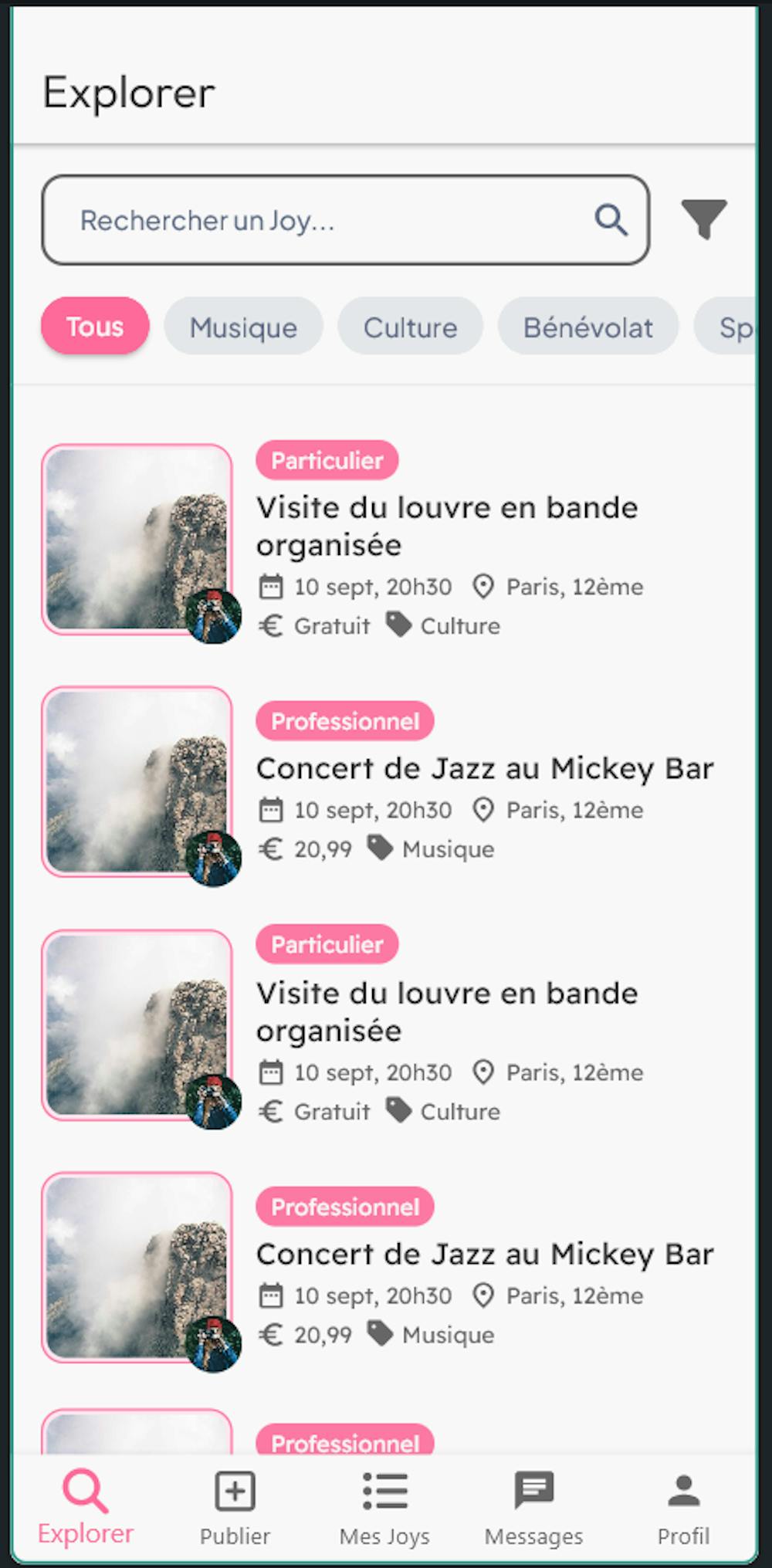Select the Tous category chip
Viewport: 772px width, 1568px height.
point(95,327)
